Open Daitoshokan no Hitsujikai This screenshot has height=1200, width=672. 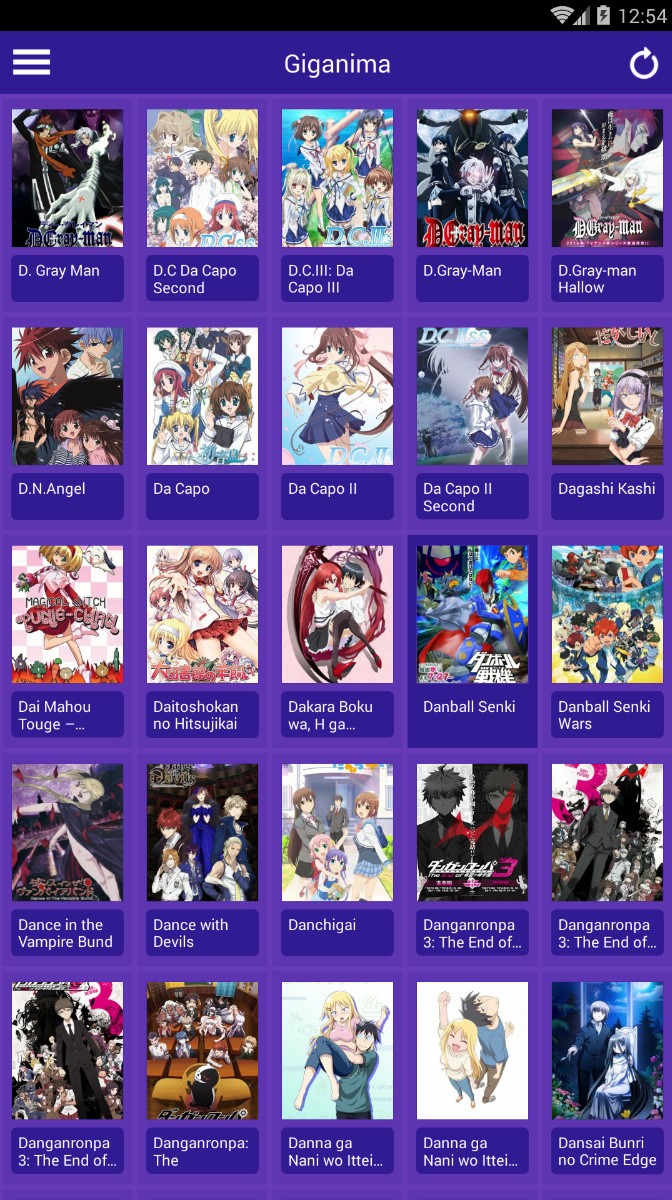coord(202,641)
